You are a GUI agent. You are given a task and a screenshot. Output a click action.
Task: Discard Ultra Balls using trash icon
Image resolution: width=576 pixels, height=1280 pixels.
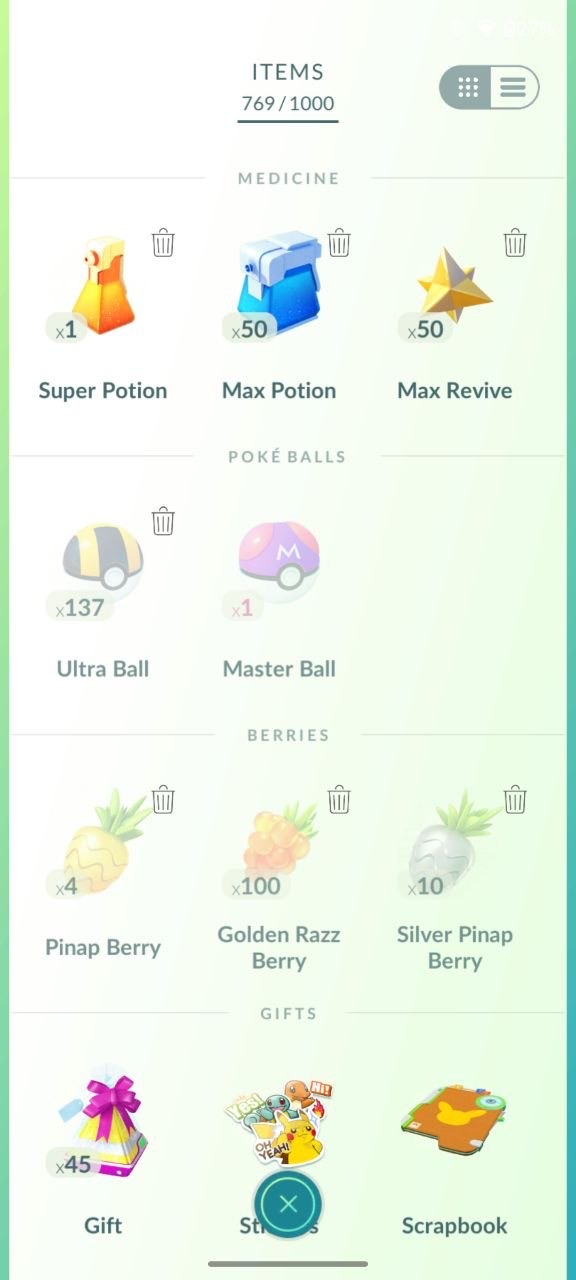(x=163, y=521)
